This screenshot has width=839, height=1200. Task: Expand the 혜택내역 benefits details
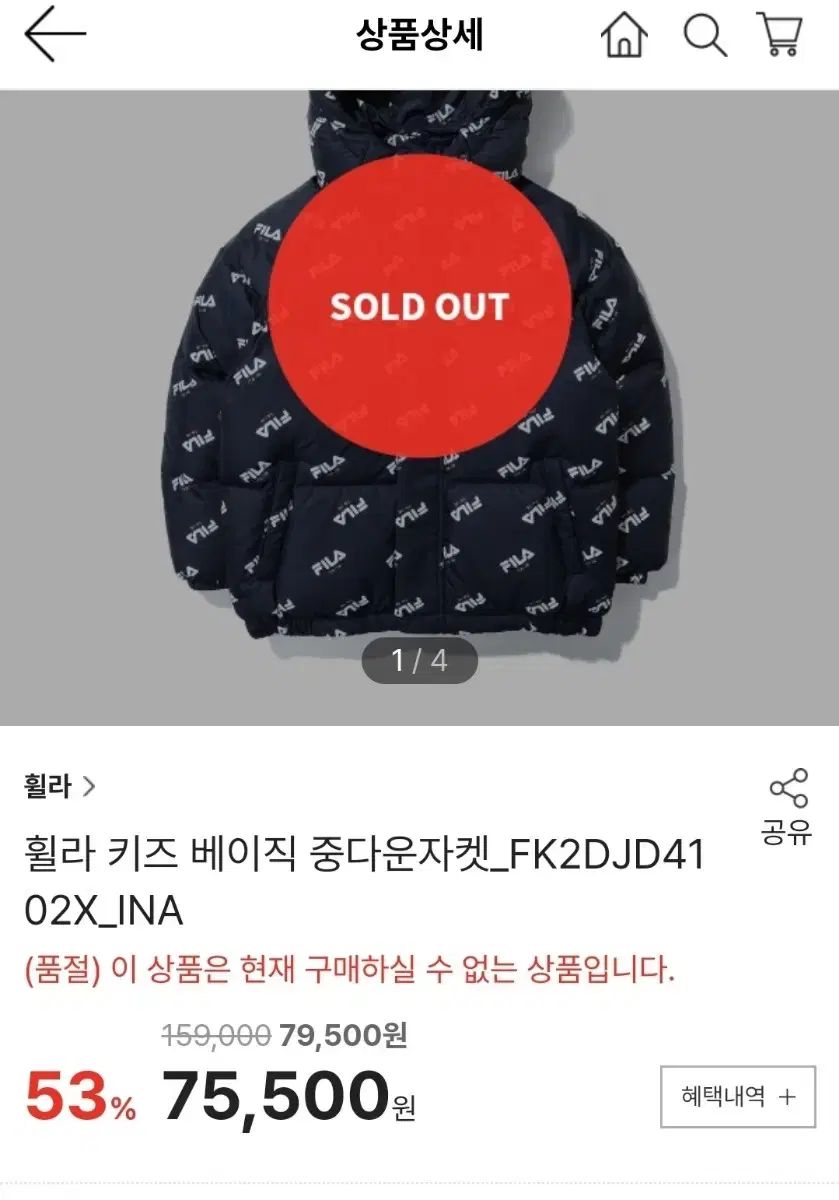[x=738, y=1097]
